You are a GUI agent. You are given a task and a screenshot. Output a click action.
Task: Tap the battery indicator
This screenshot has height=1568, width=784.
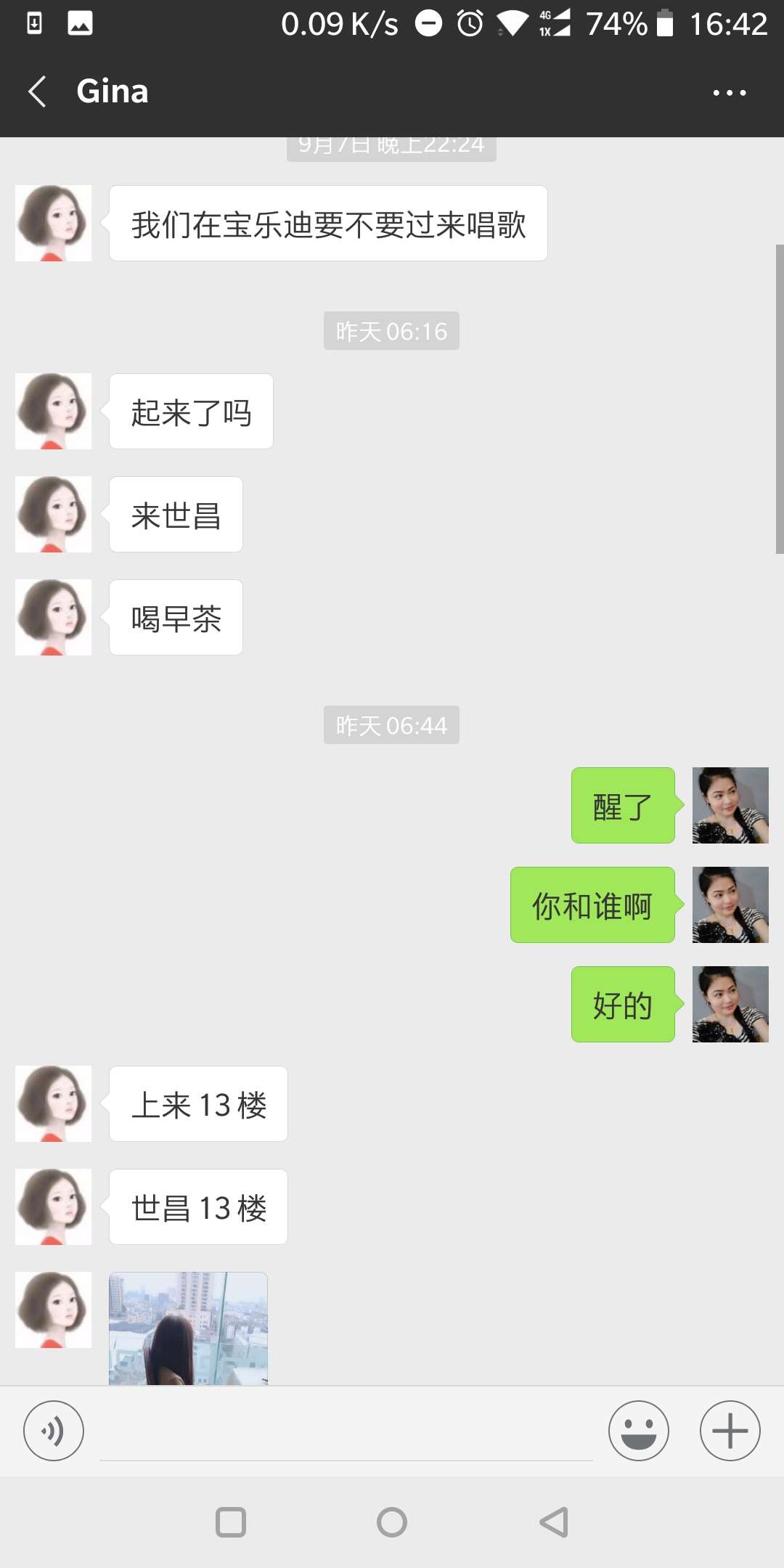tap(664, 23)
